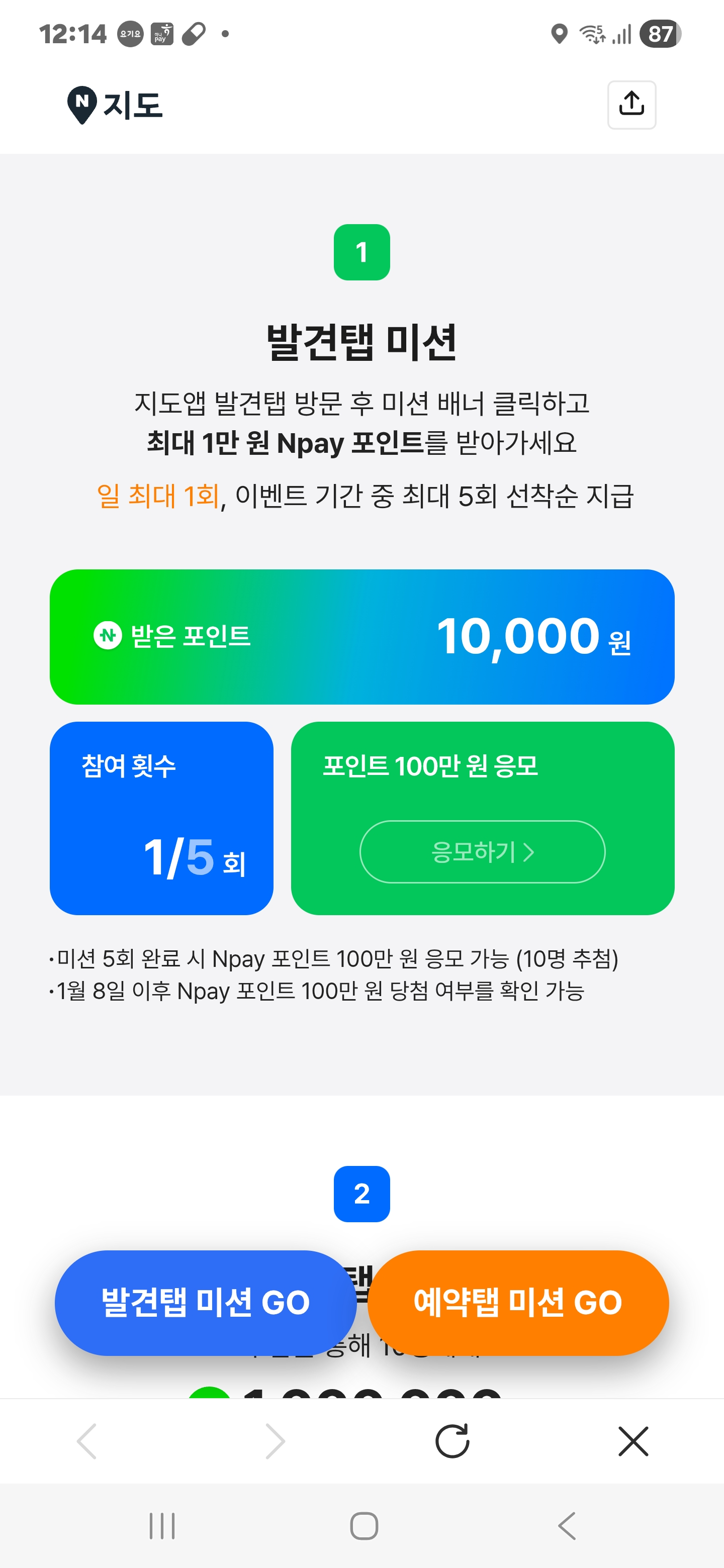724x1568 pixels.
Task: Tap 응모하기 to enter the 100만 원 draw
Action: click(x=482, y=851)
